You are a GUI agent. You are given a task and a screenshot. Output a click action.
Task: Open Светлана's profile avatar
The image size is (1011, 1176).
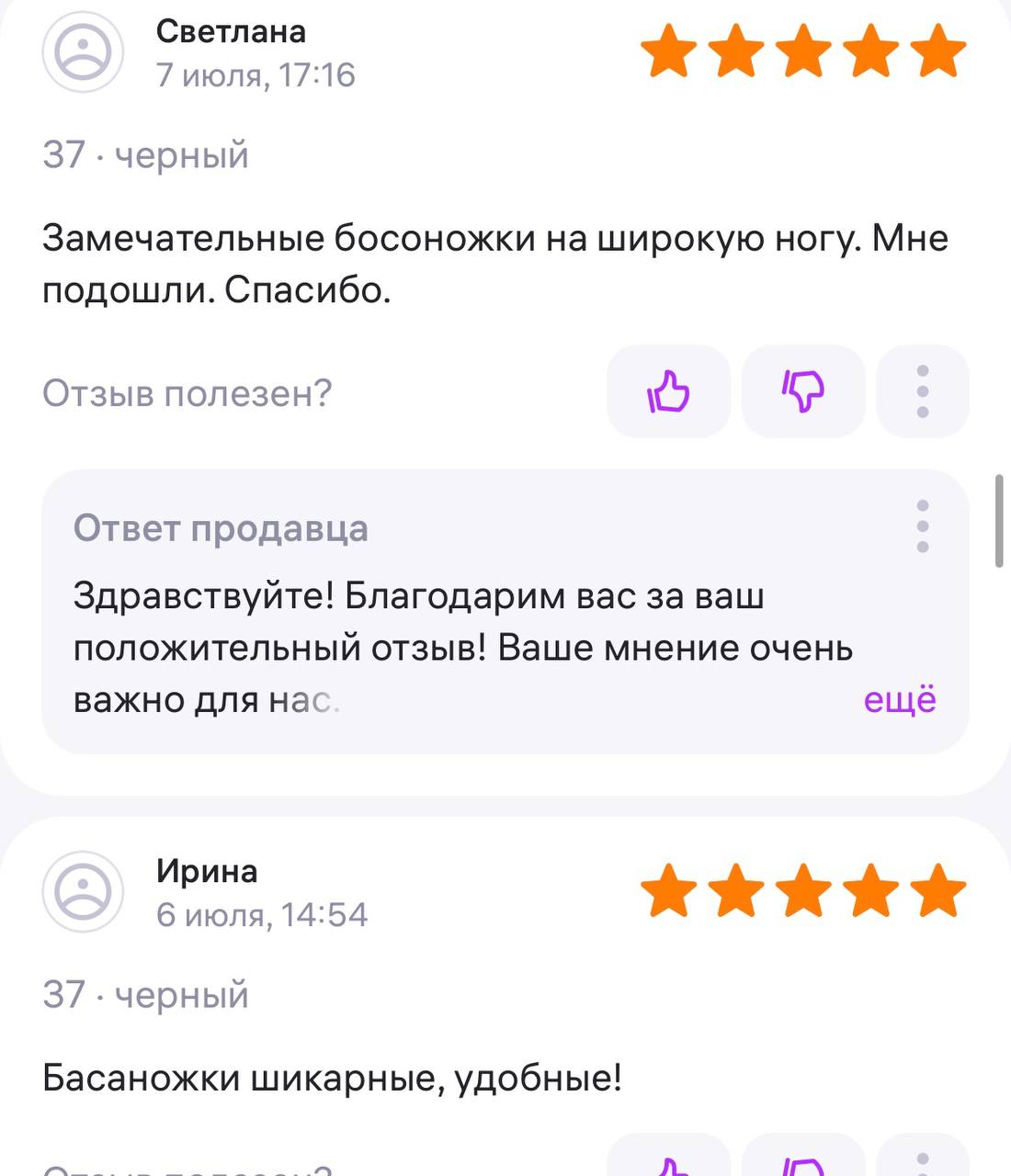coord(83,52)
